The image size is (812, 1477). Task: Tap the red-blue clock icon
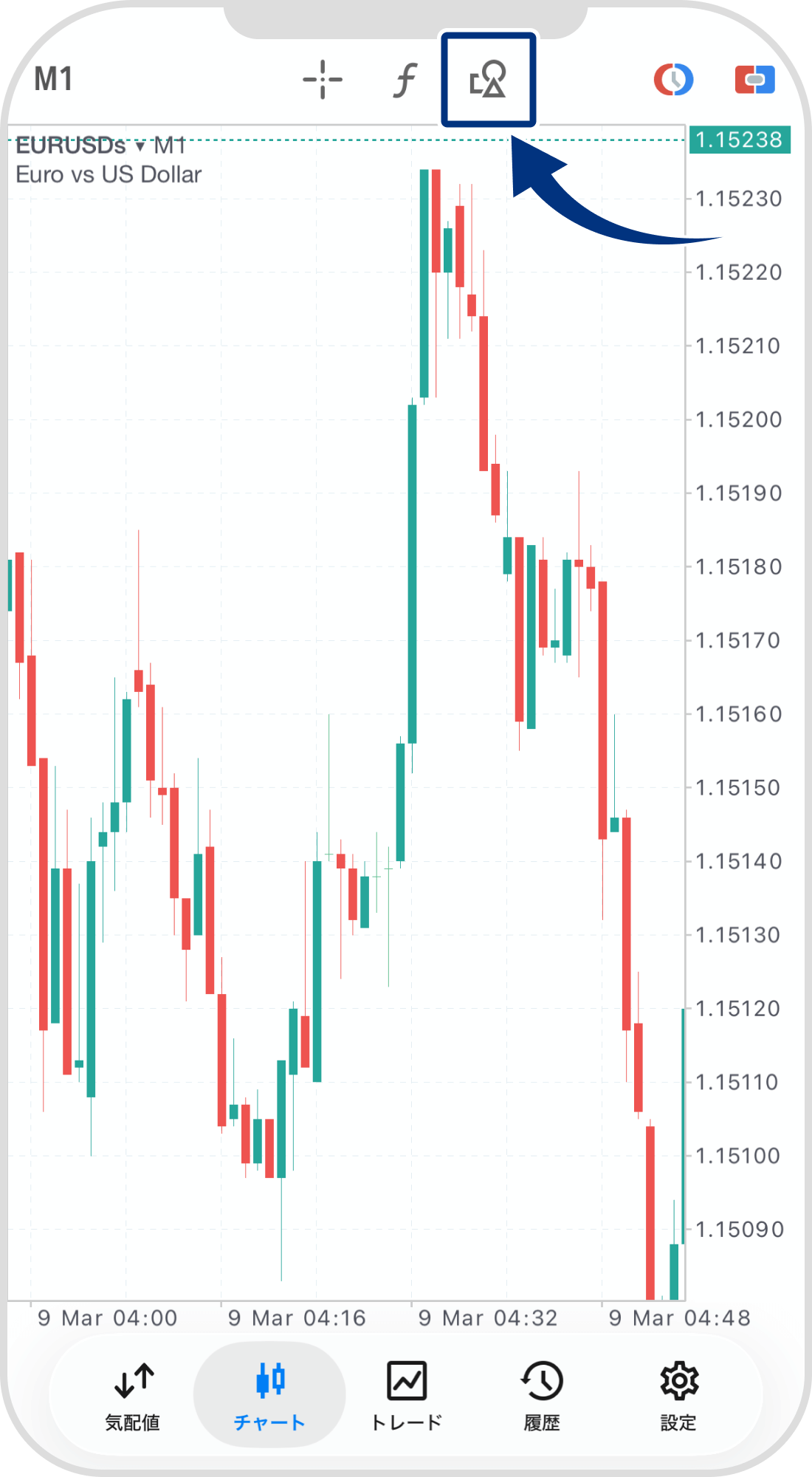coord(673,80)
